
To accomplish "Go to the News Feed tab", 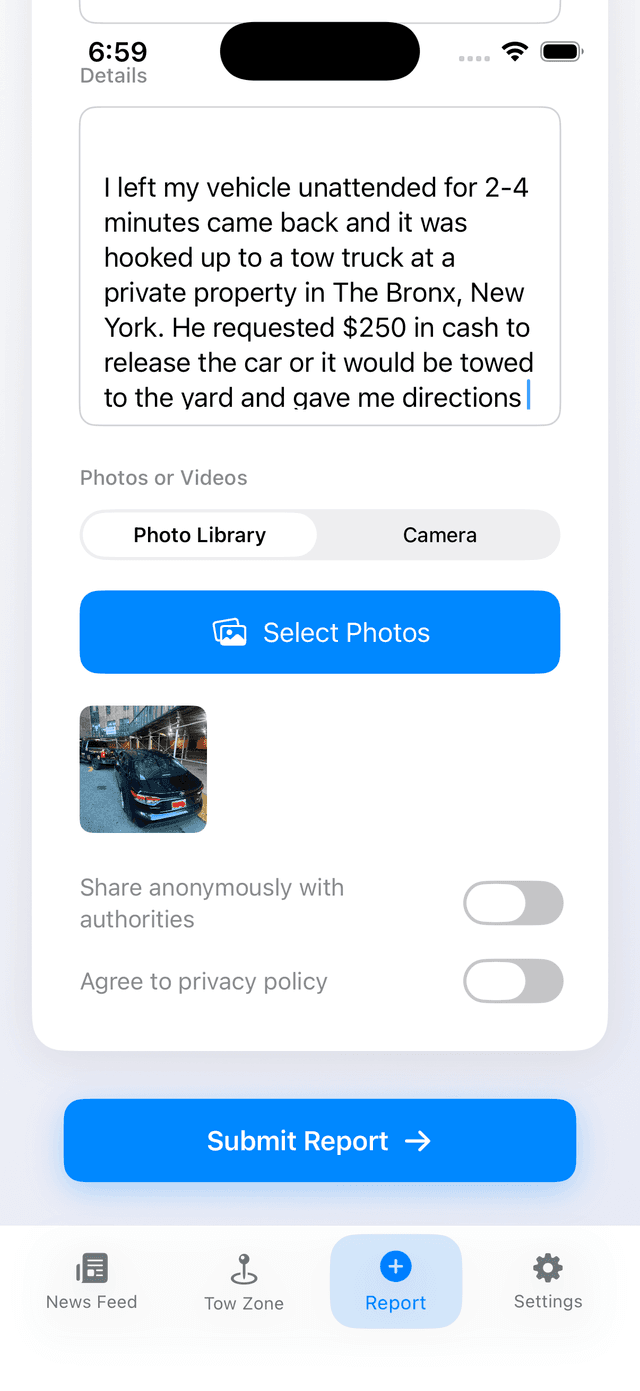I will pos(92,1281).
